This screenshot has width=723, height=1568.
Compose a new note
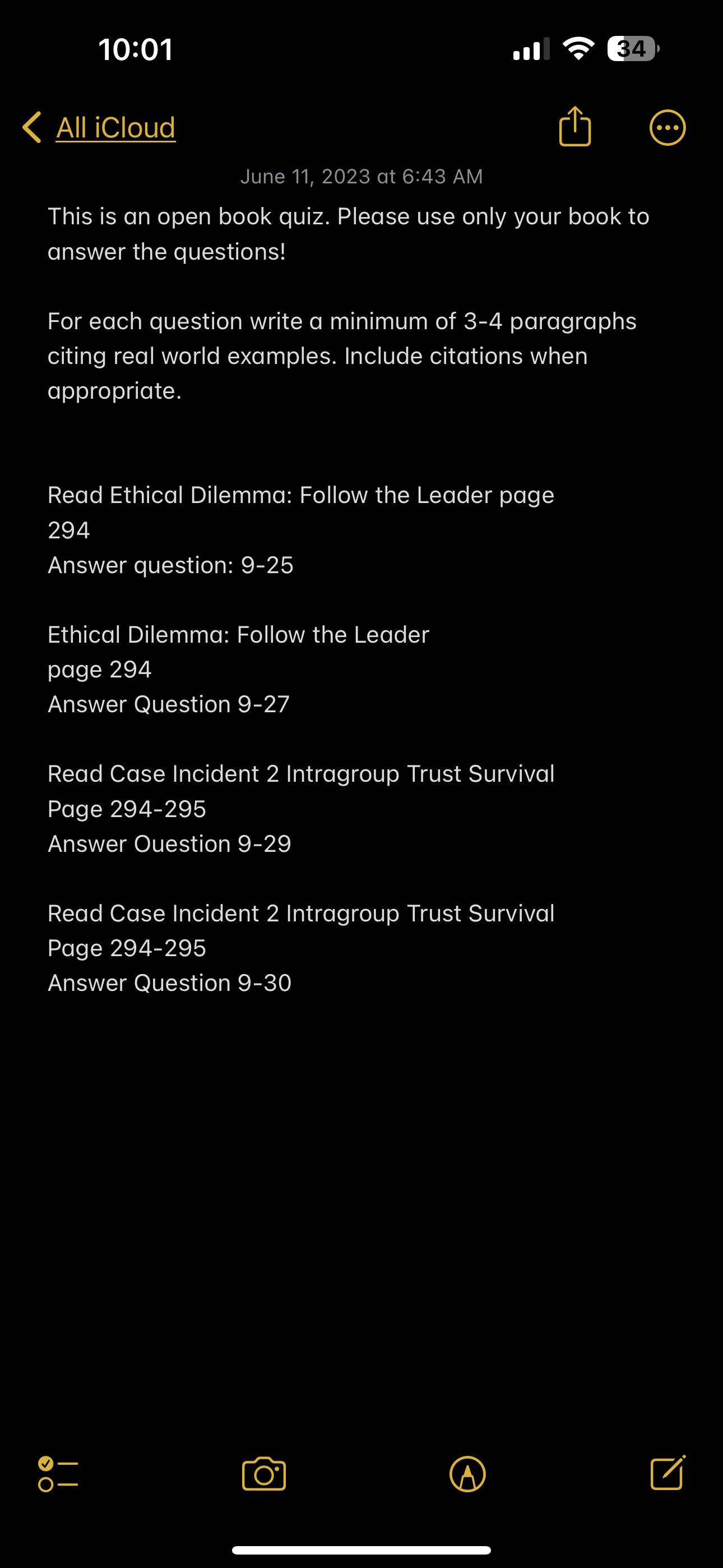click(668, 1473)
